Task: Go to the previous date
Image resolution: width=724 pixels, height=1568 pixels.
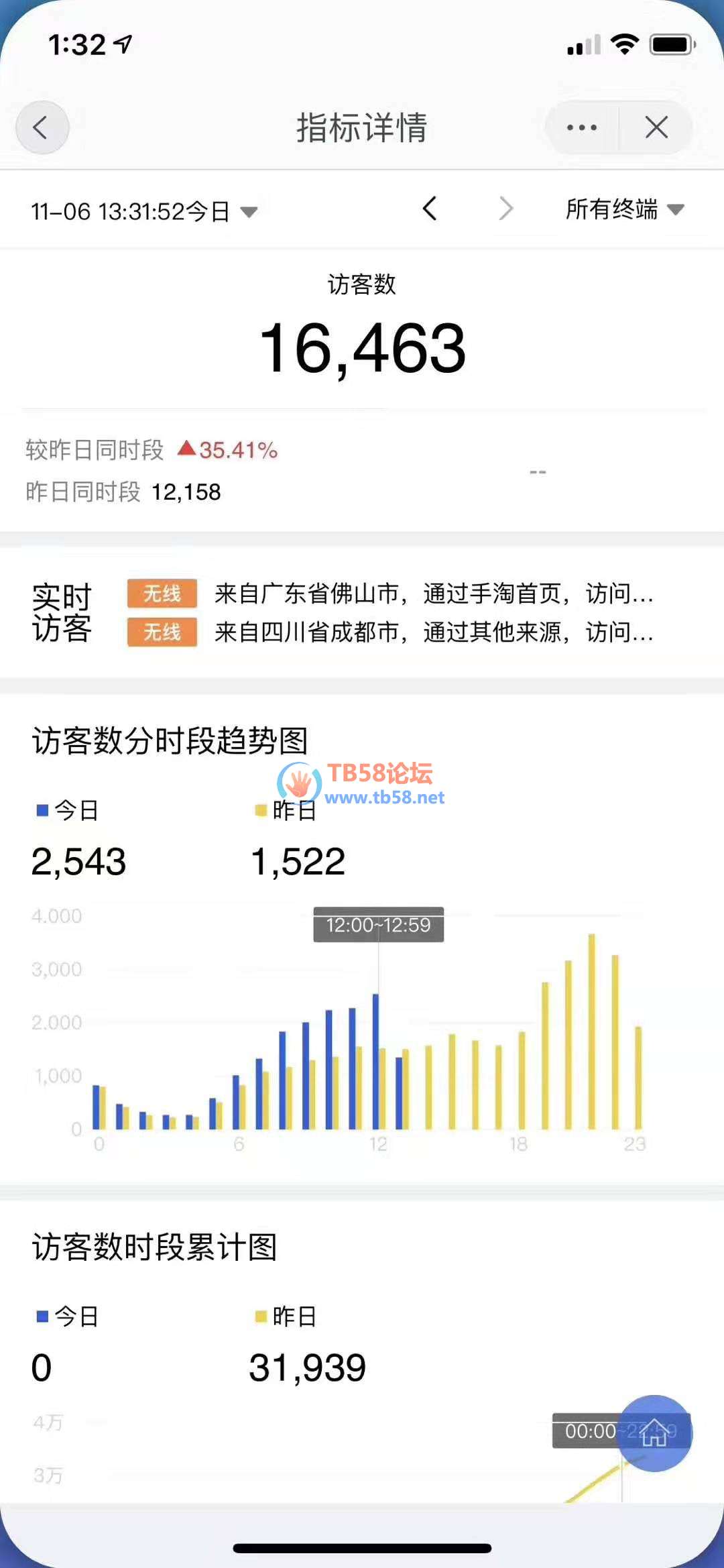Action: point(430,209)
